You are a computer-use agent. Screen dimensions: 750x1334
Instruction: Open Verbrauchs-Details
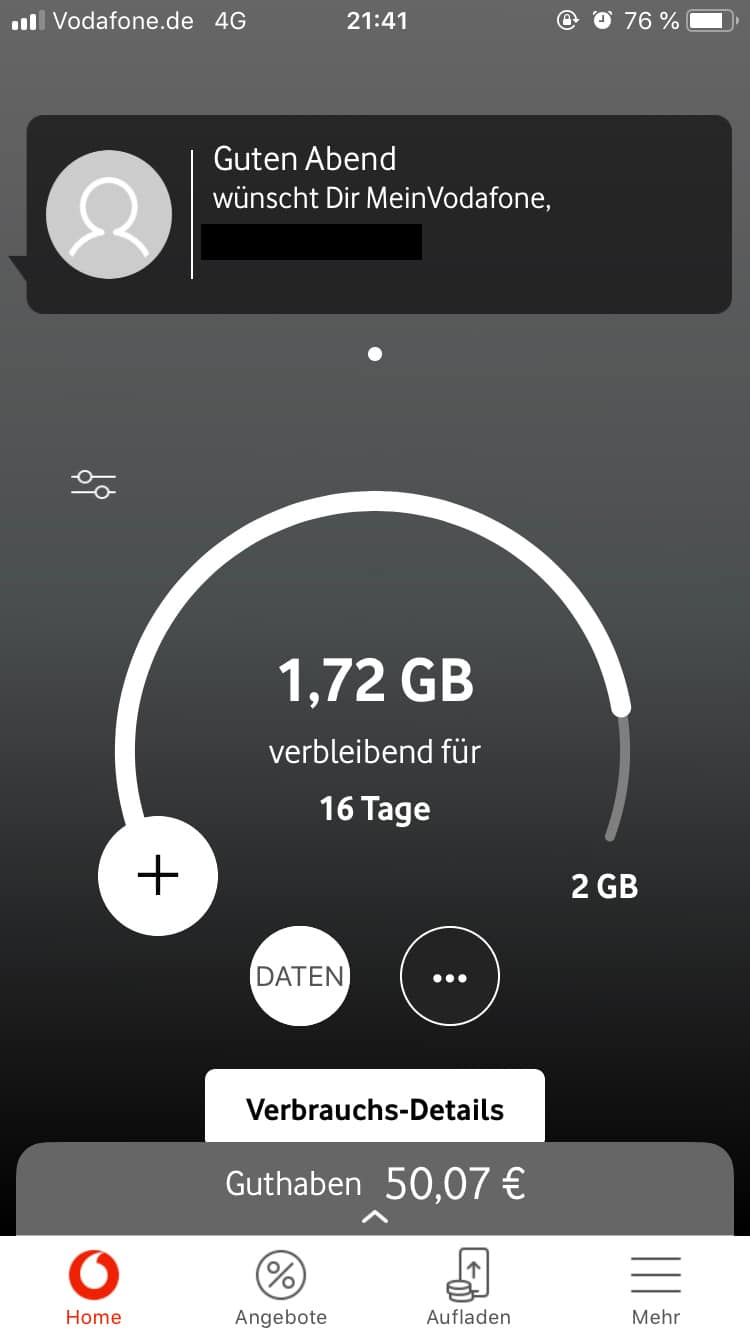374,1107
